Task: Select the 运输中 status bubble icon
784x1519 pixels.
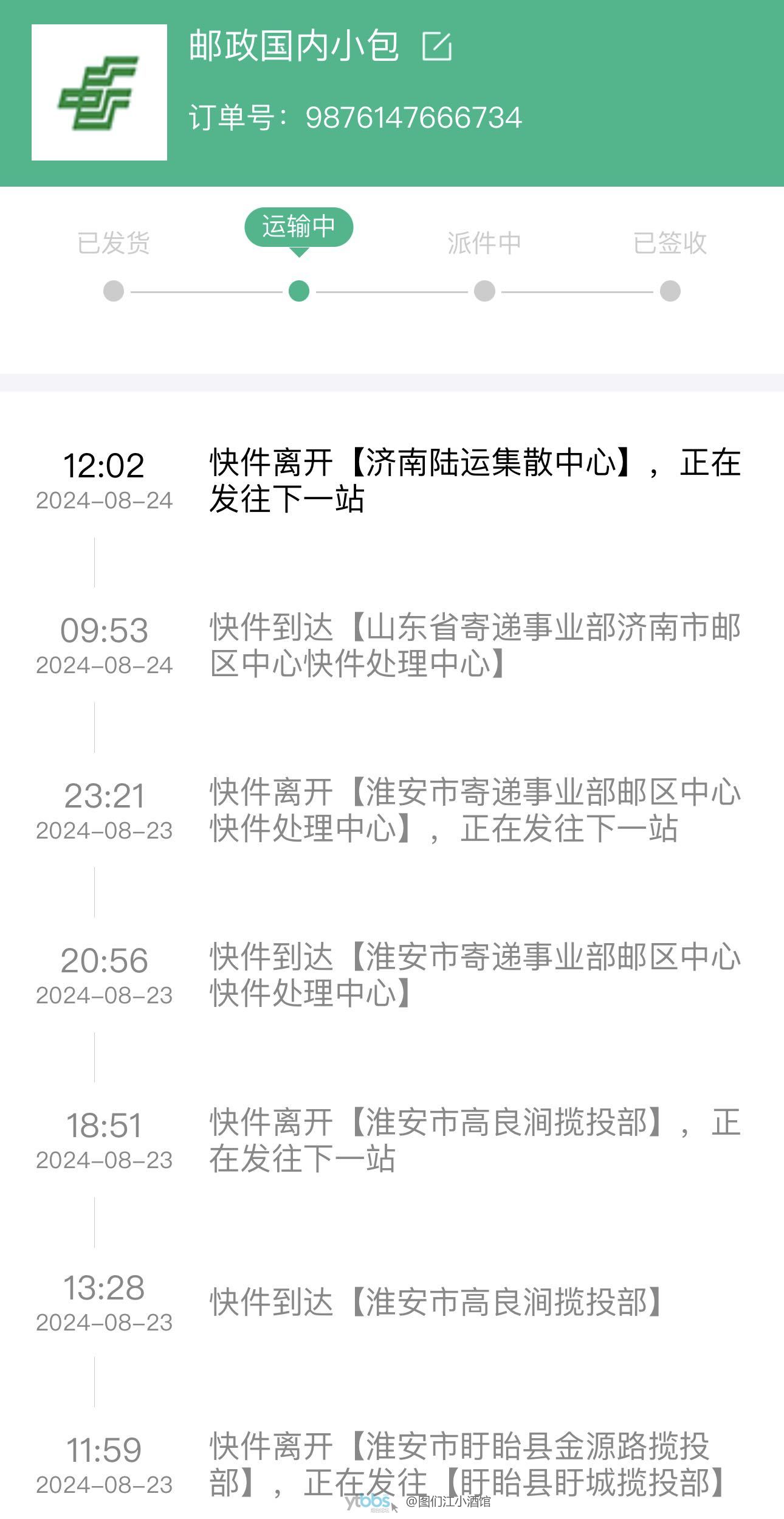Action: tap(298, 226)
